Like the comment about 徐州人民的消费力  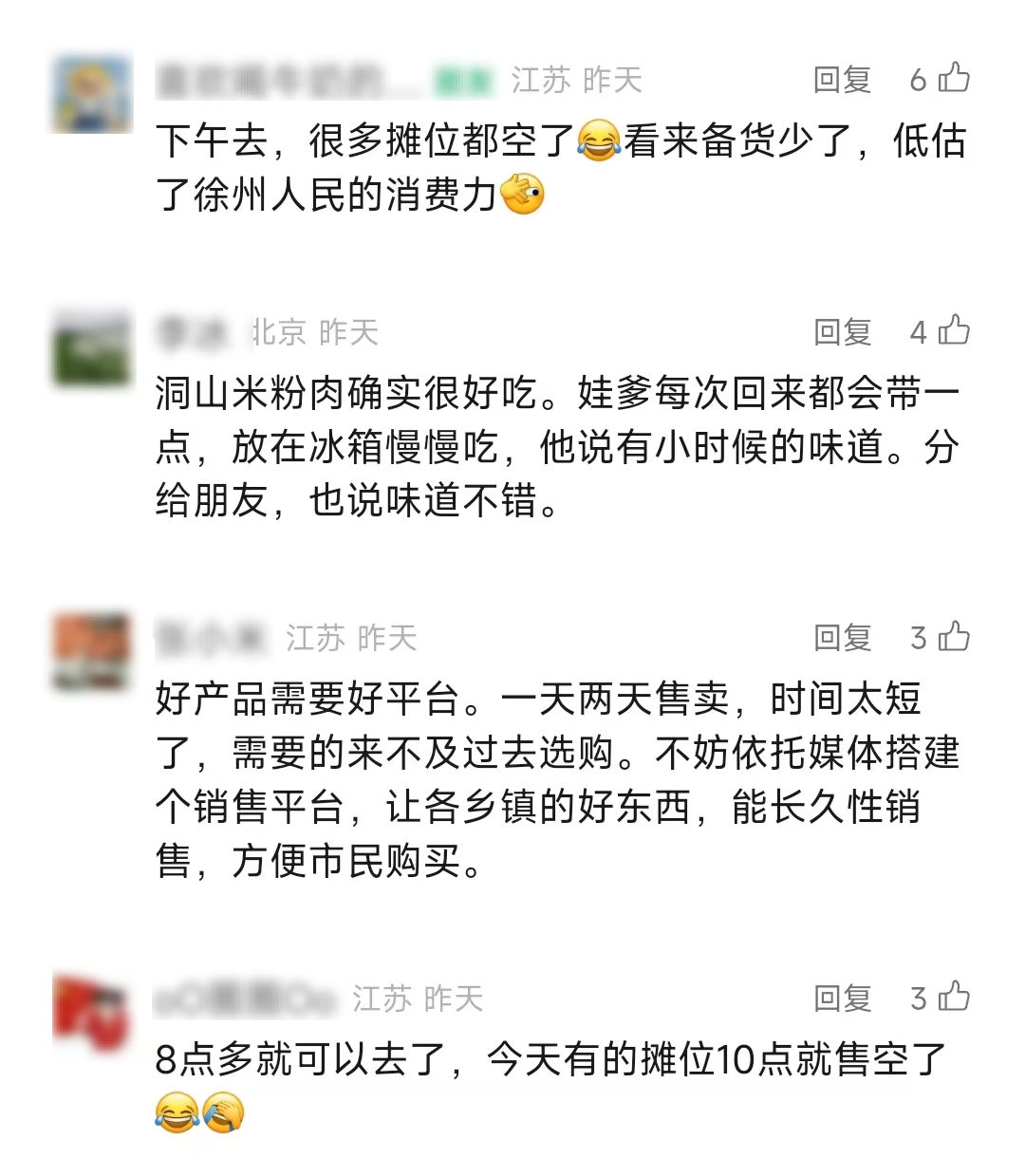953,78
